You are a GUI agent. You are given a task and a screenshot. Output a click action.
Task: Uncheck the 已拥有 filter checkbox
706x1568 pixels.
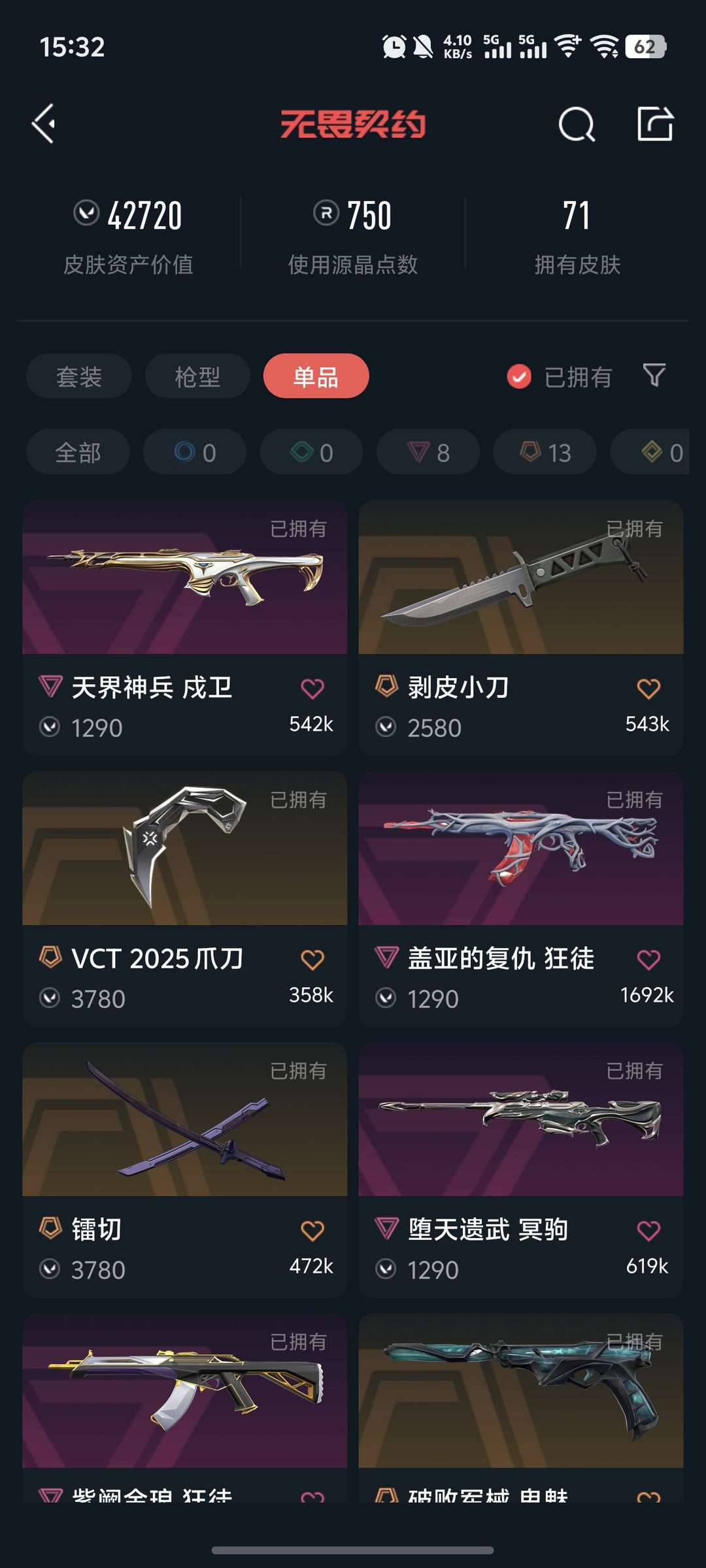click(x=519, y=376)
